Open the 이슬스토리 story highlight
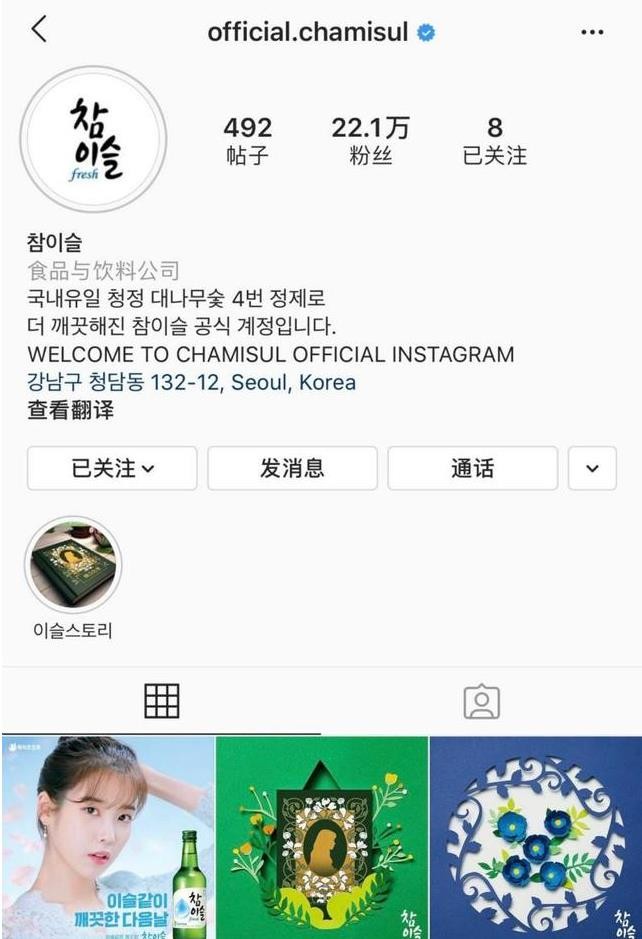The image size is (642, 939). point(73,566)
